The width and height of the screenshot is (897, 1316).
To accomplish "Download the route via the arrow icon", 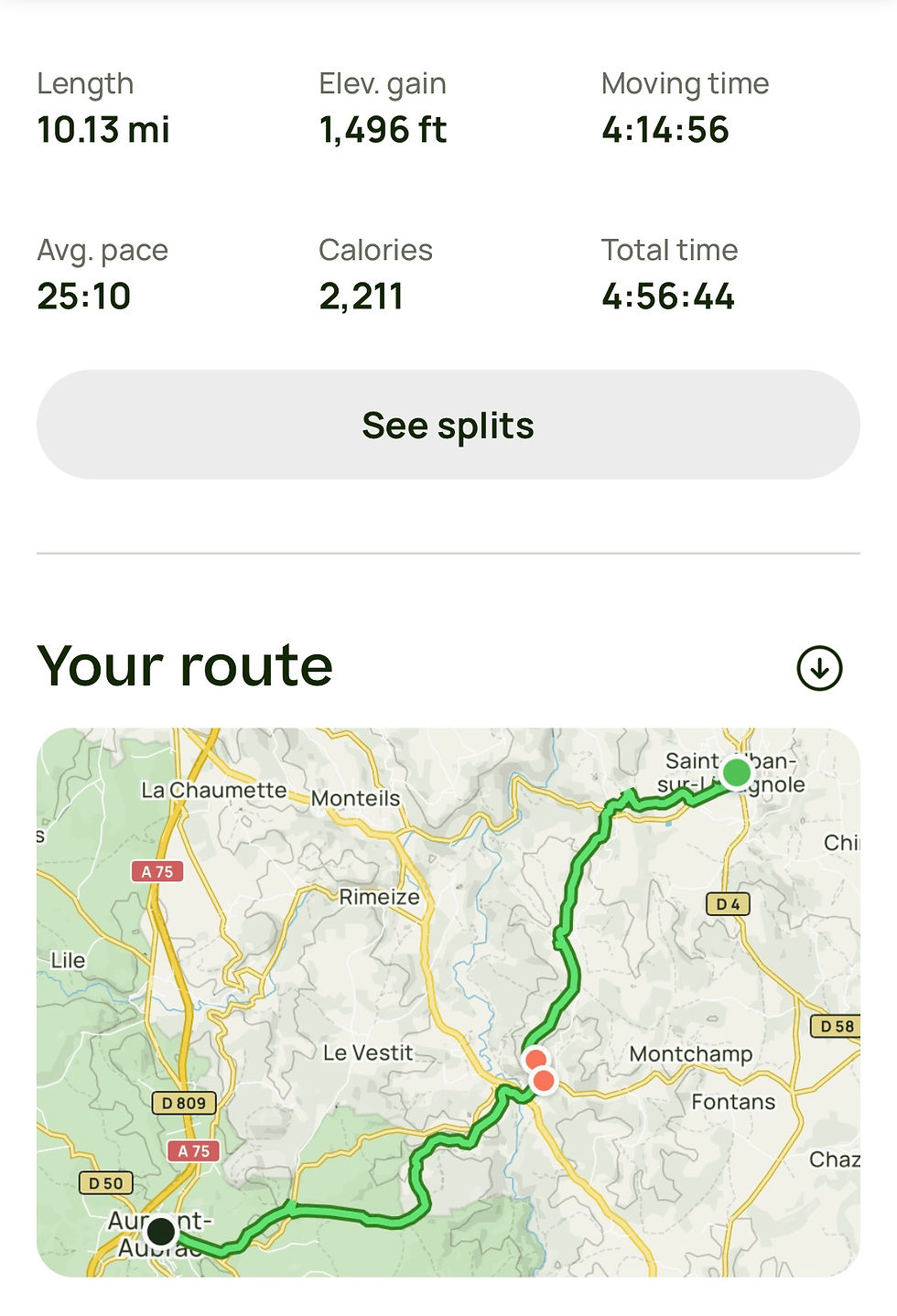I will pos(819,668).
